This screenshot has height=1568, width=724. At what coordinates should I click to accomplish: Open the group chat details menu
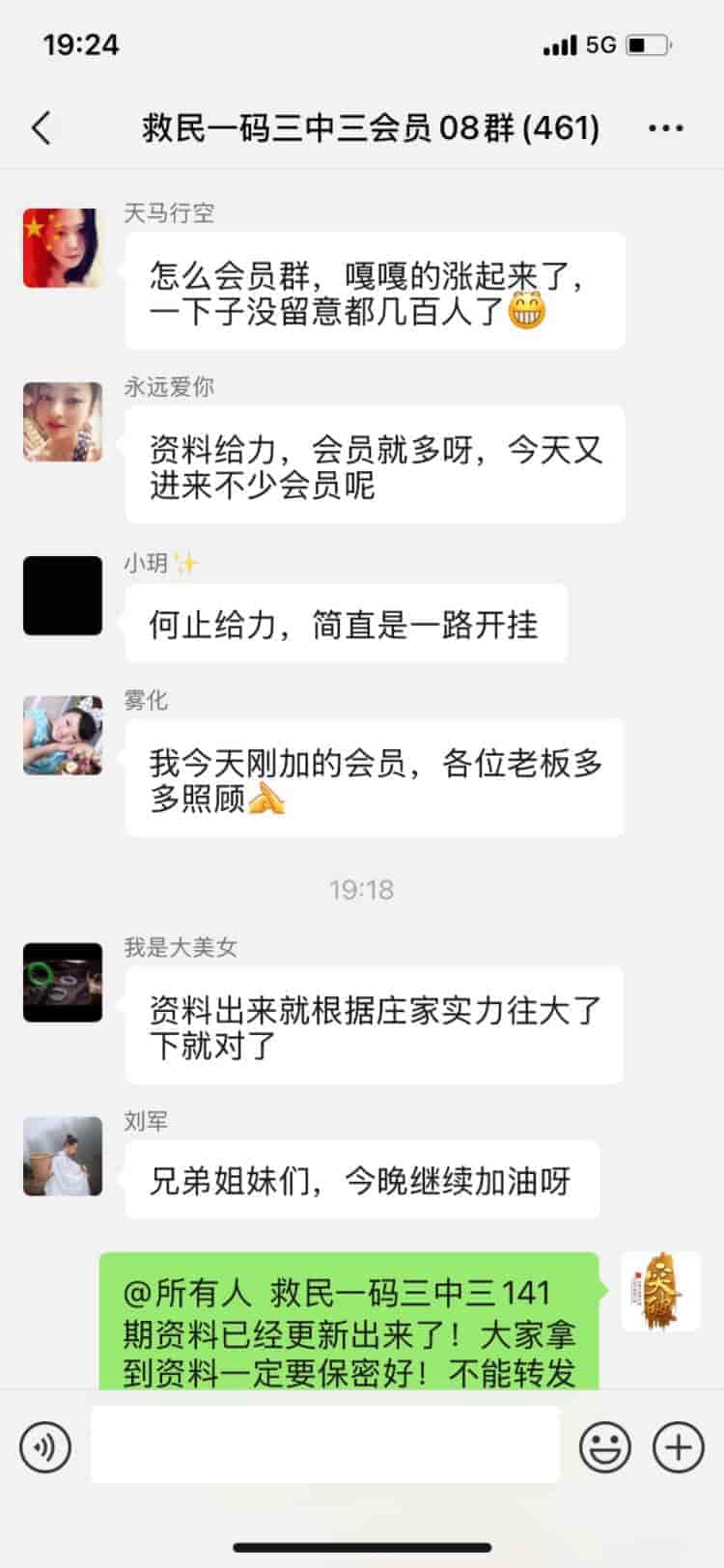[666, 127]
